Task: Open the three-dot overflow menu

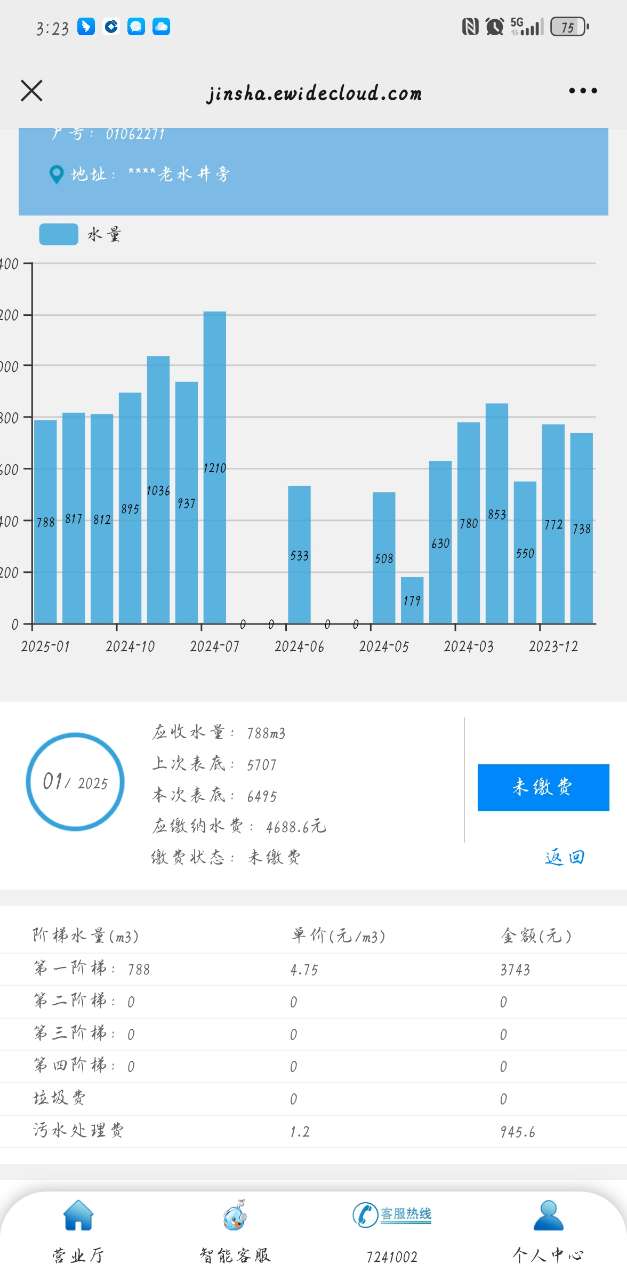Action: [x=582, y=91]
